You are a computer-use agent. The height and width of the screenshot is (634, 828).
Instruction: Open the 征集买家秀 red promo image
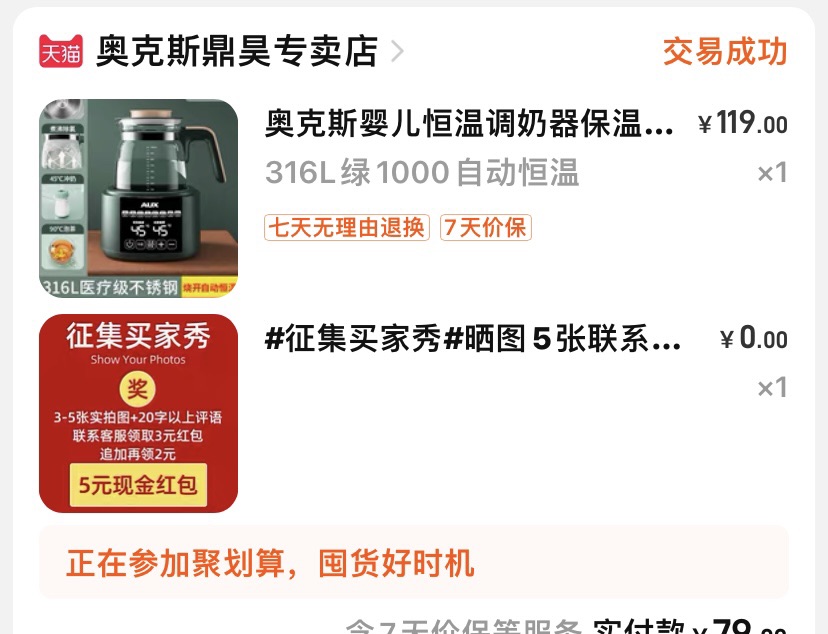(x=138, y=413)
